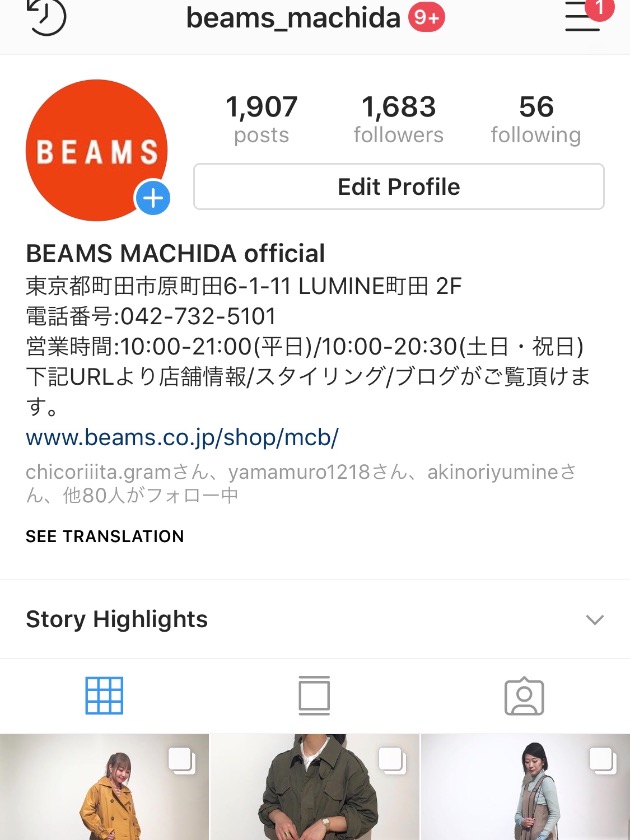Viewport: 630px width, 840px height.
Task: Switch to the grid view tab
Action: (x=104, y=695)
